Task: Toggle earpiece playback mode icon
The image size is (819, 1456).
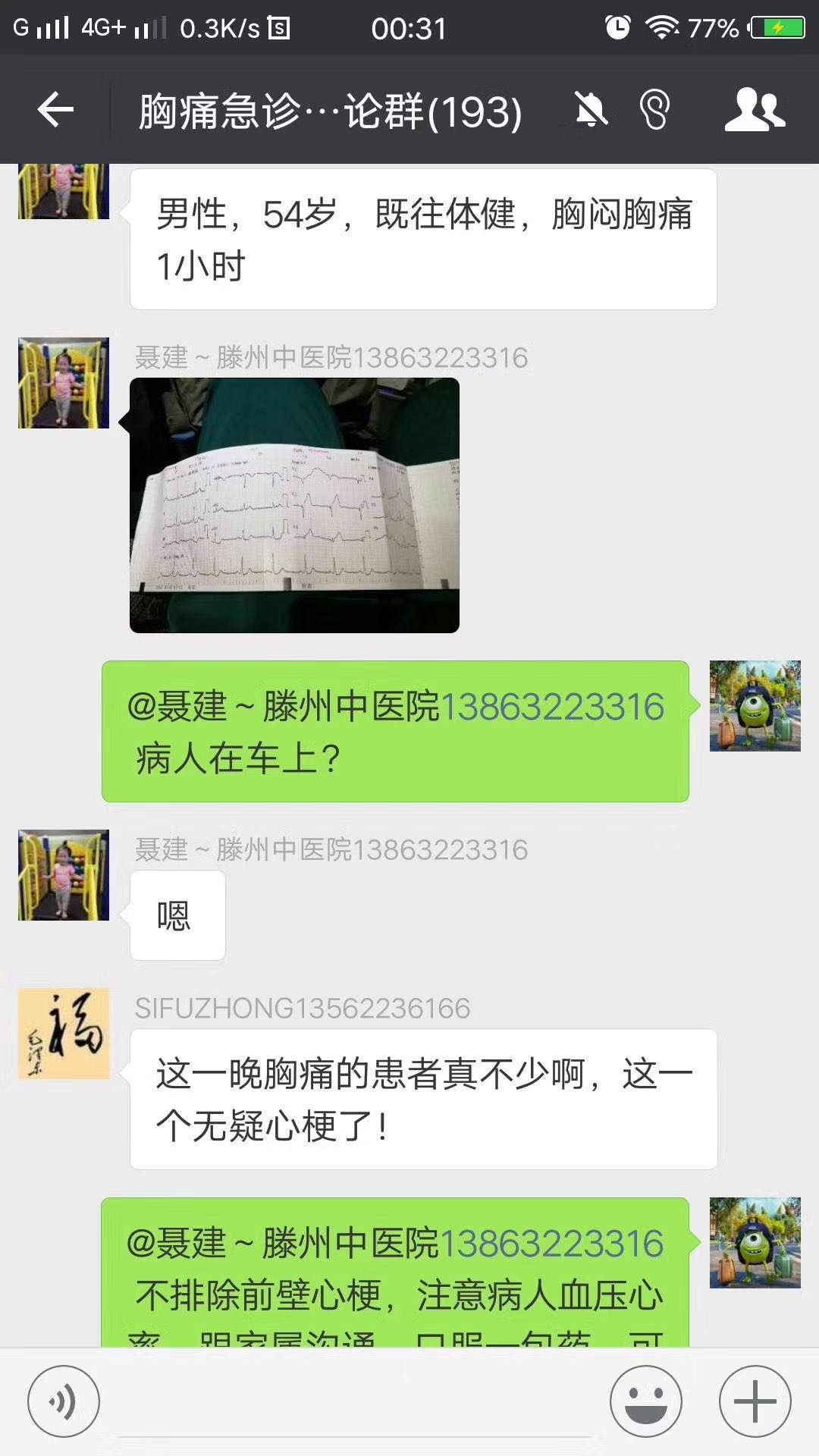Action: [x=655, y=111]
